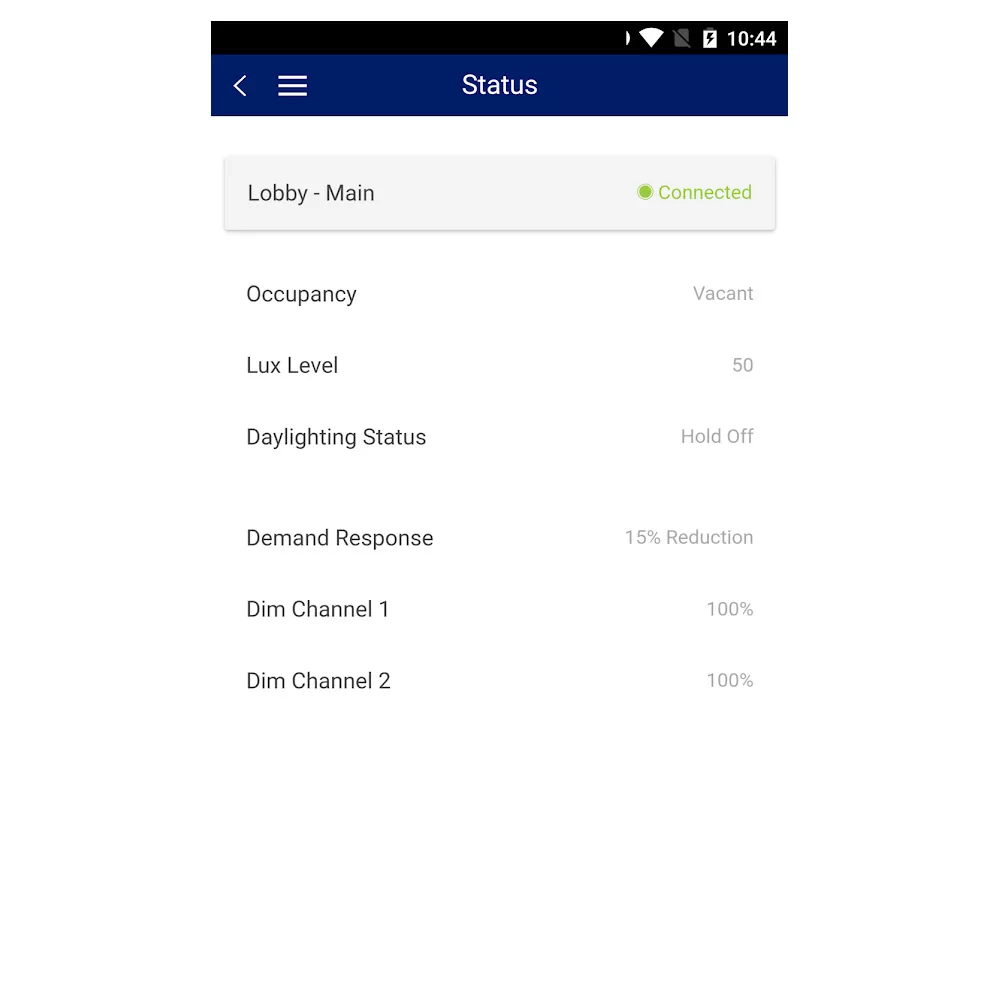Open the hamburger drawer menu

(292, 86)
